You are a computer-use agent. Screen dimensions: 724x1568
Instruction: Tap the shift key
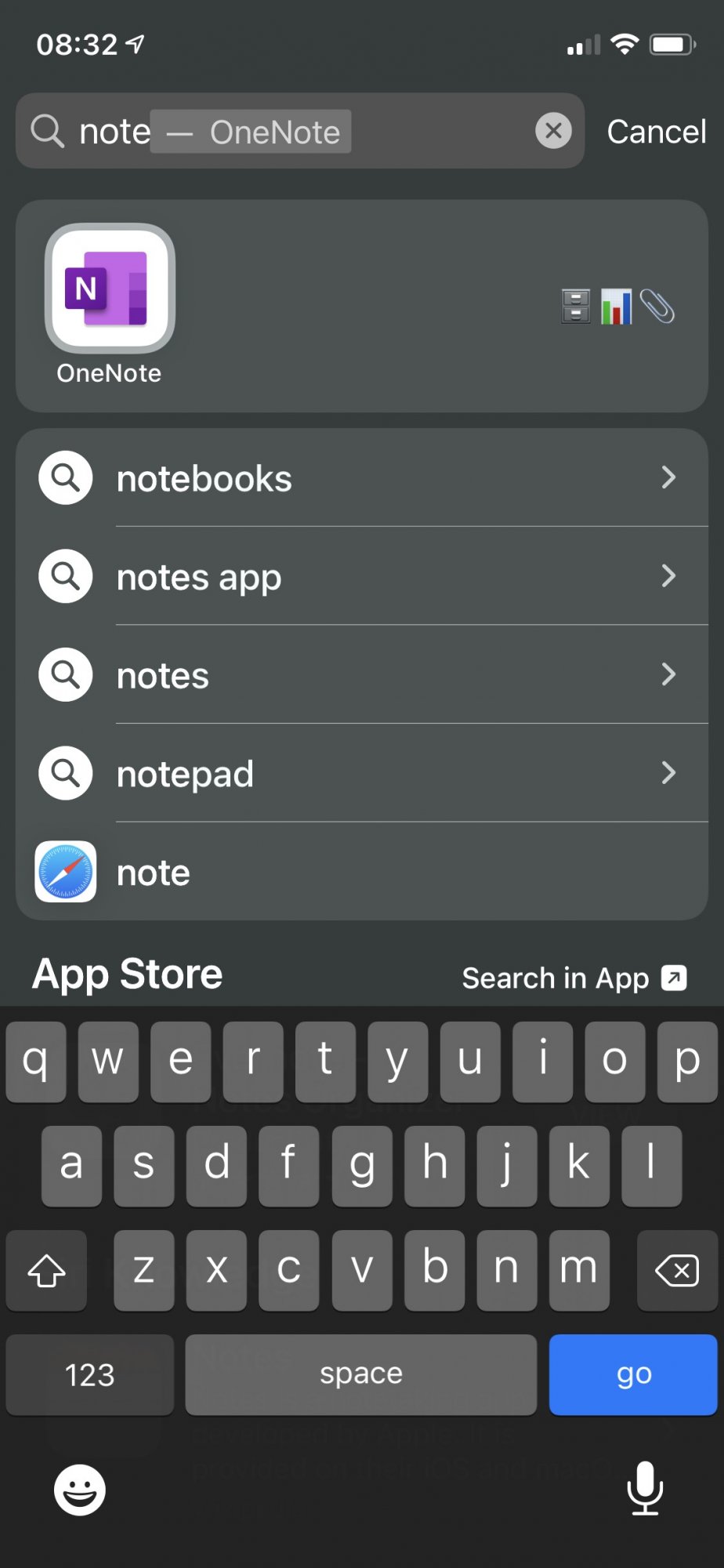tap(46, 1270)
